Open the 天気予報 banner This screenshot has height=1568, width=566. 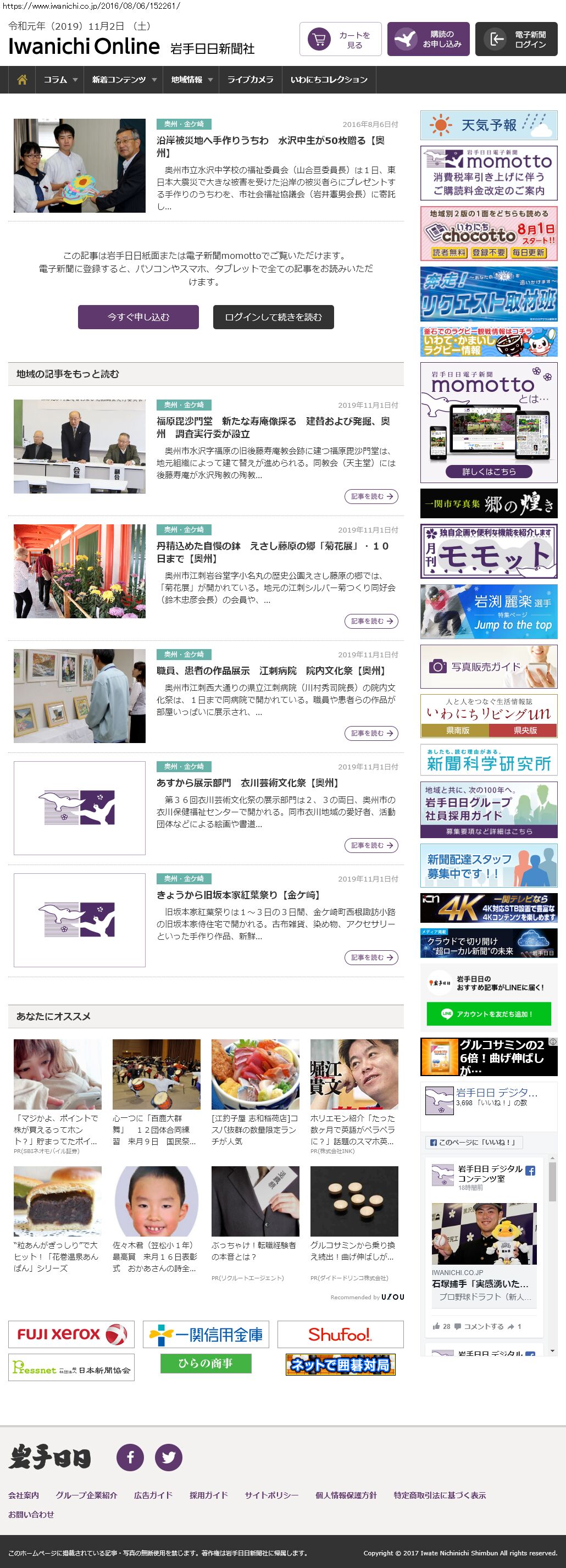point(489,125)
